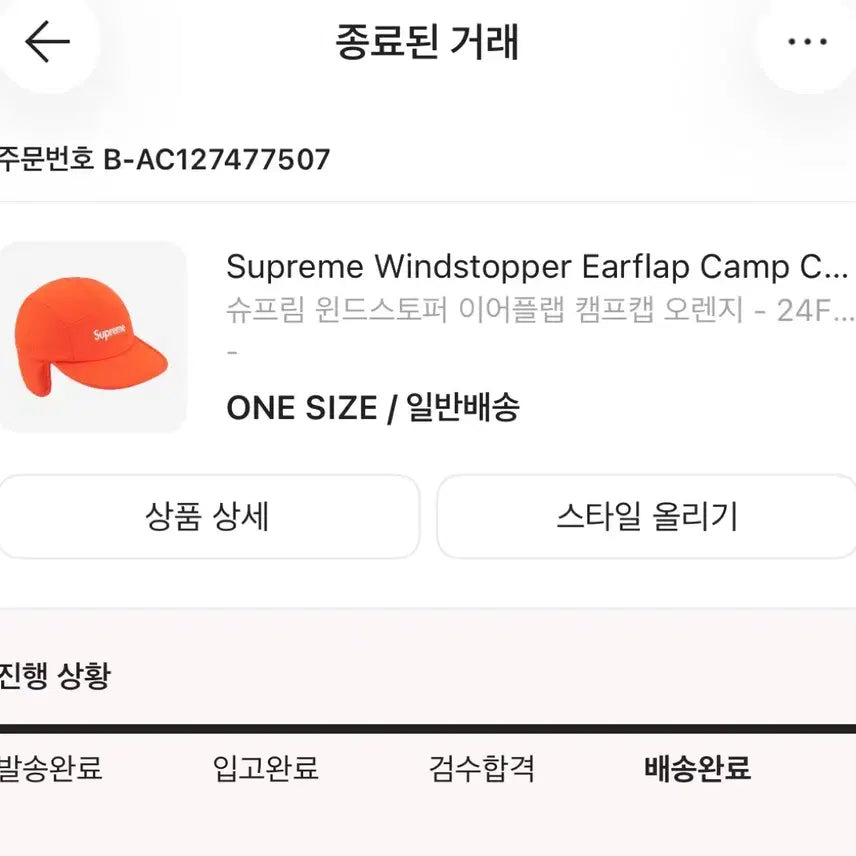The width and height of the screenshot is (856, 856).
Task: Tap the 스타일 올리기 button
Action: pyautogui.click(x=646, y=517)
